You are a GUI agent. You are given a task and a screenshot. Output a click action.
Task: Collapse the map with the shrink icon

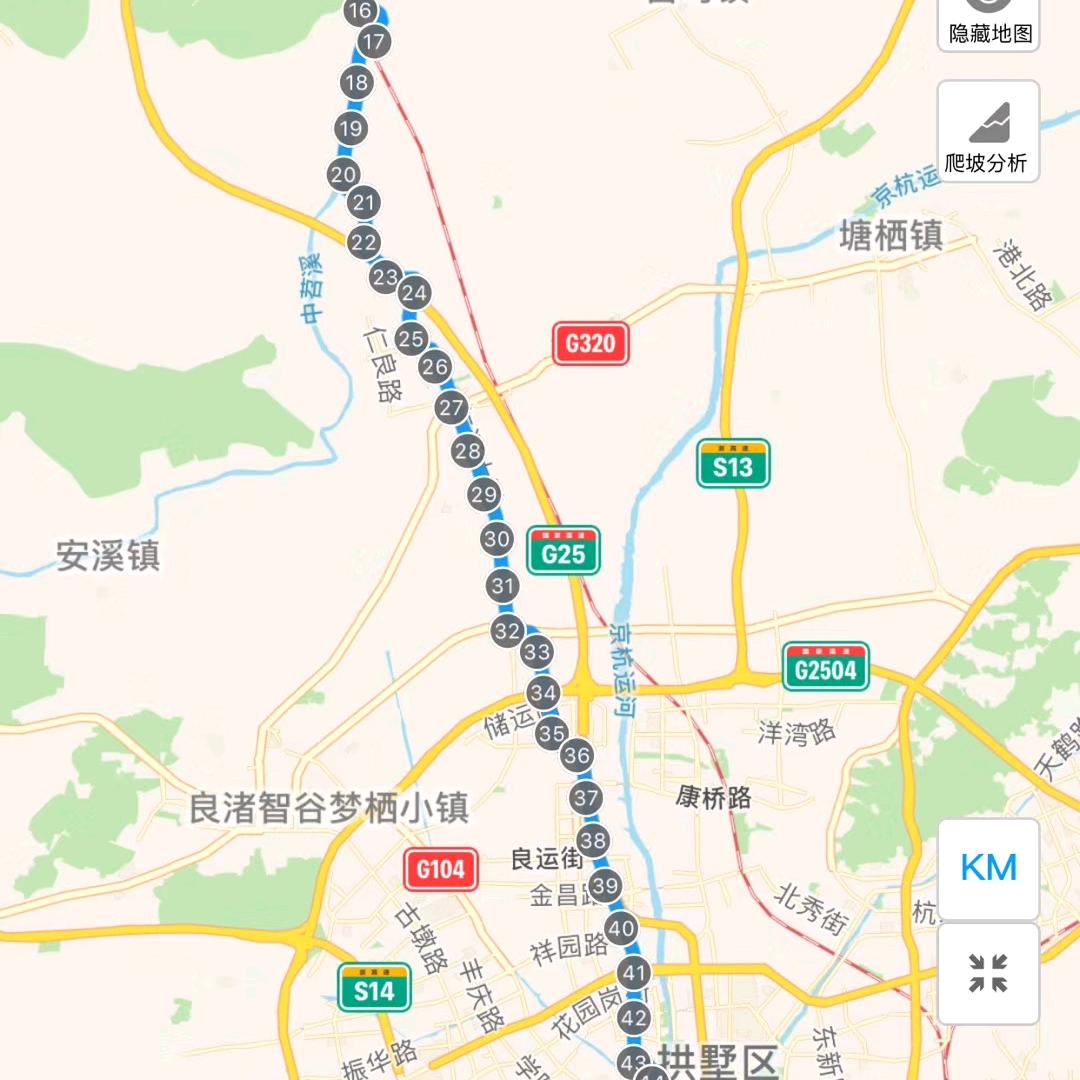coord(988,973)
